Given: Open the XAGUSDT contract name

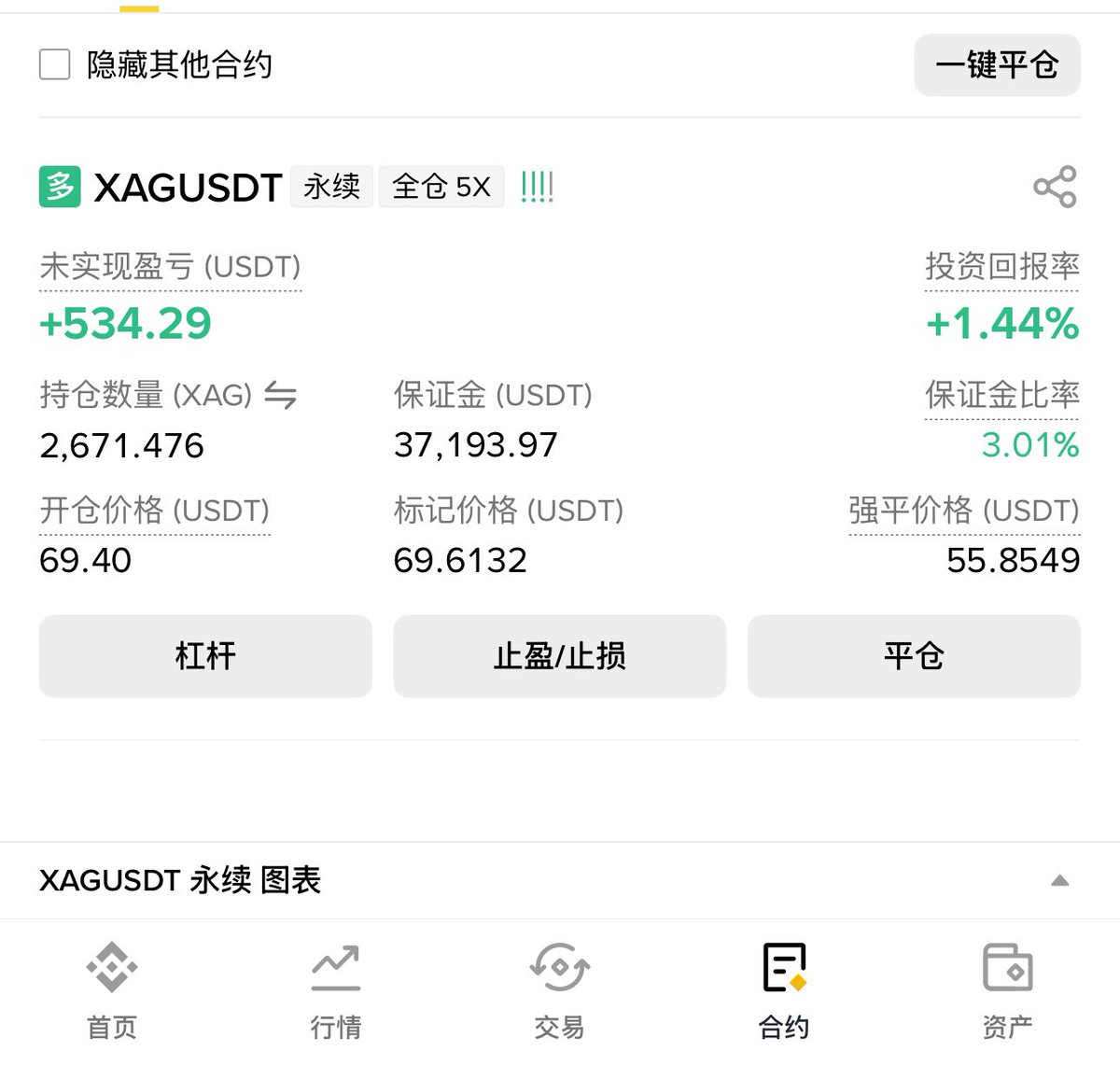Looking at the screenshot, I should tap(188, 188).
